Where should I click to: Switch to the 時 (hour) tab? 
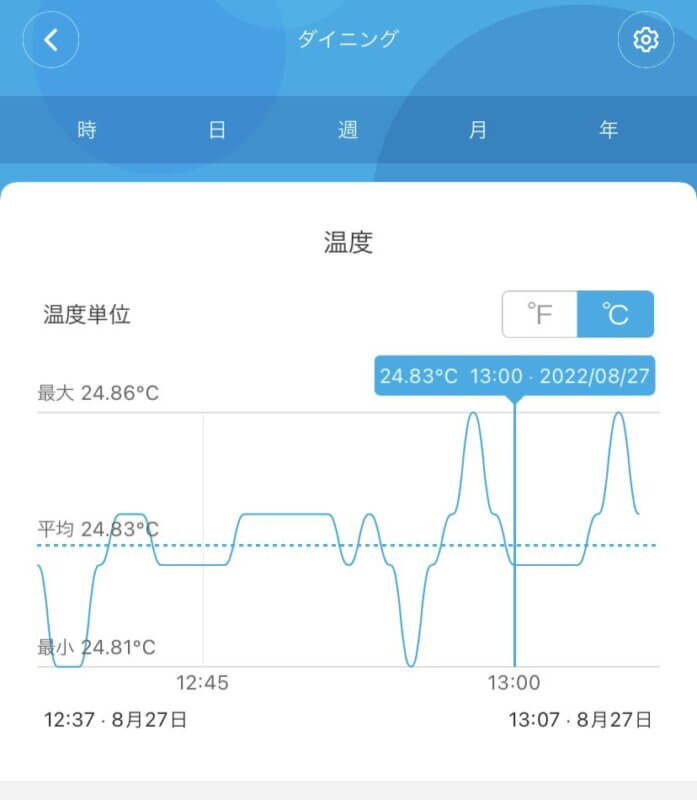pyautogui.click(x=87, y=130)
